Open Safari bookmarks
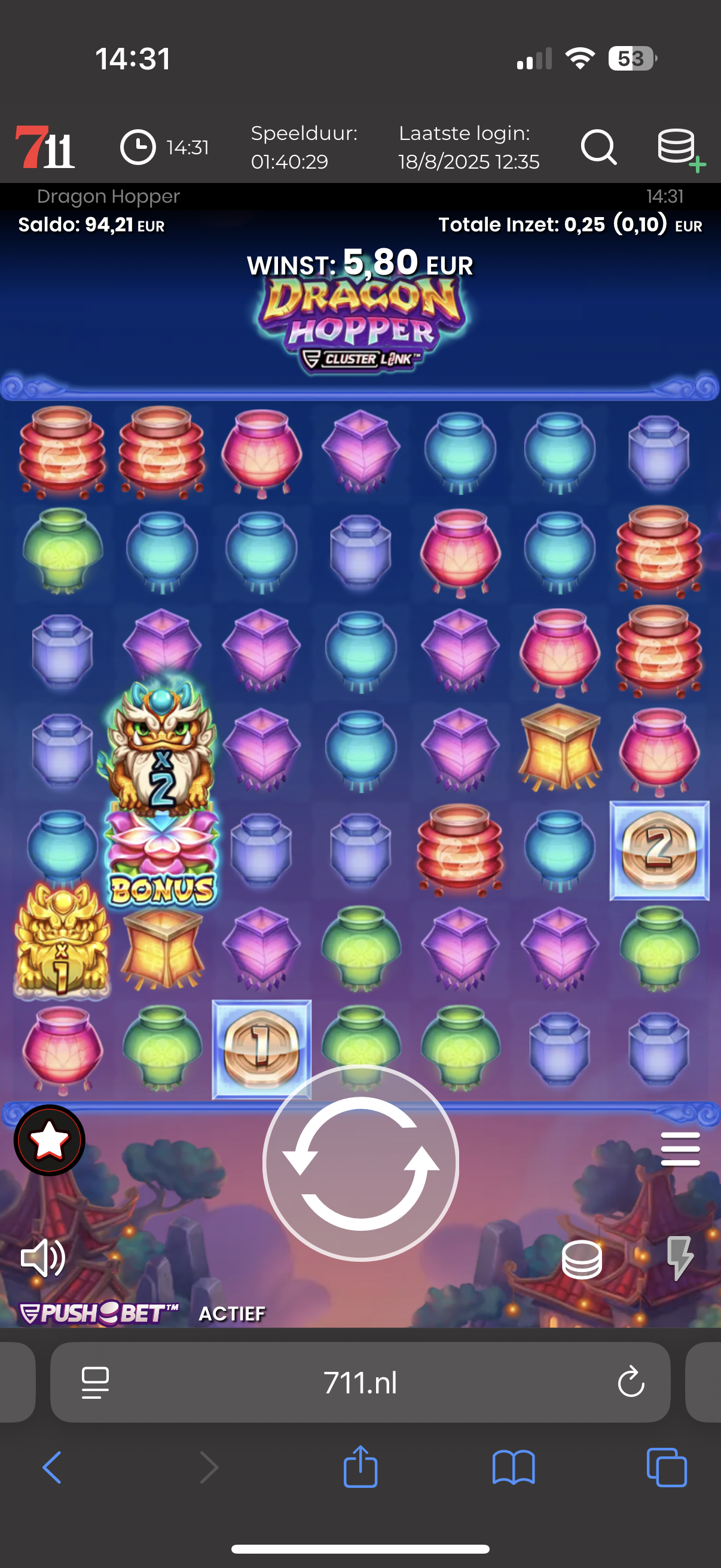Viewport: 721px width, 1568px height. coord(513,1468)
